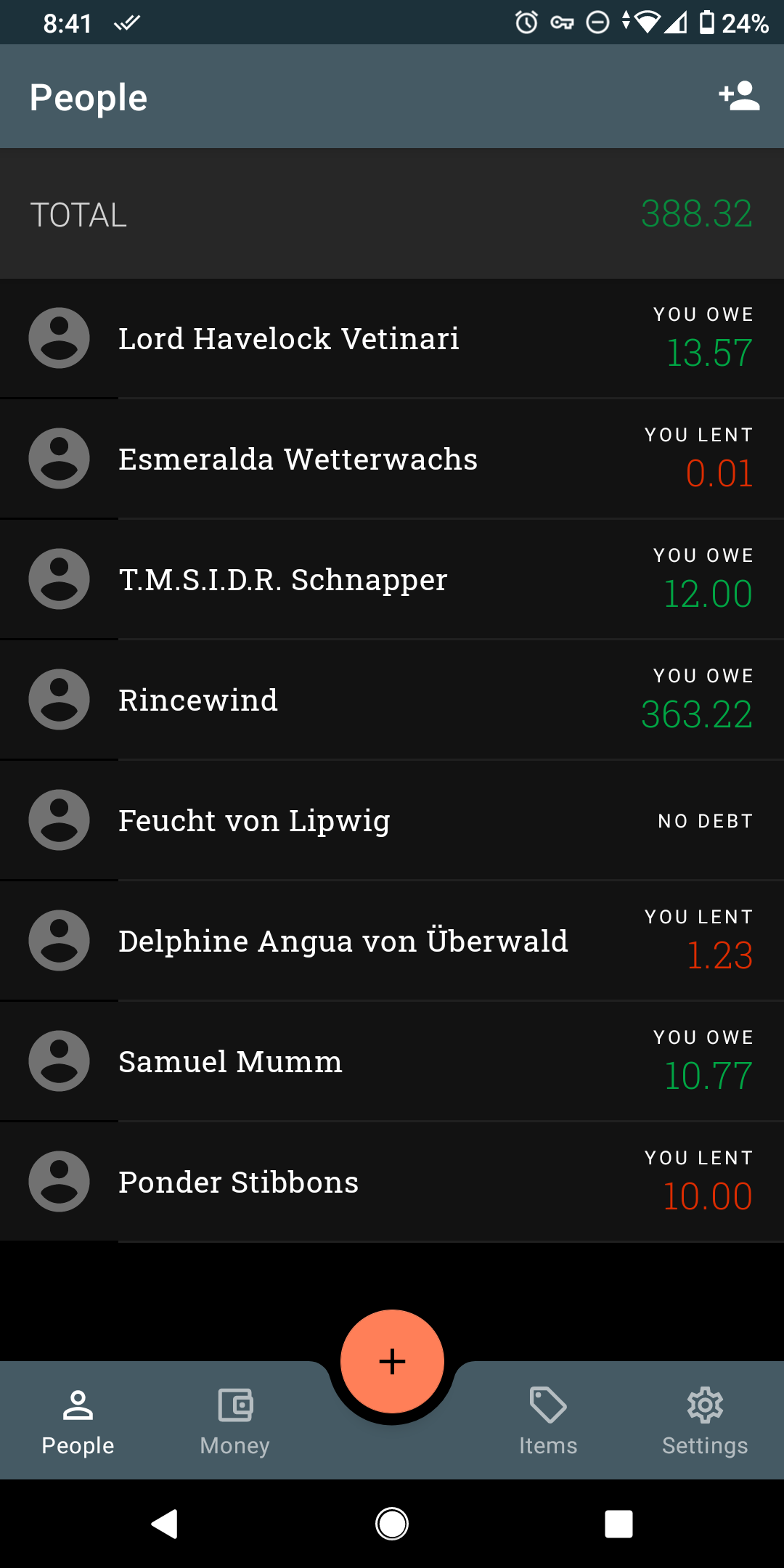This screenshot has width=784, height=1568.
Task: Open Delphine Angua von Überwald's entry
Action: pyautogui.click(x=392, y=941)
